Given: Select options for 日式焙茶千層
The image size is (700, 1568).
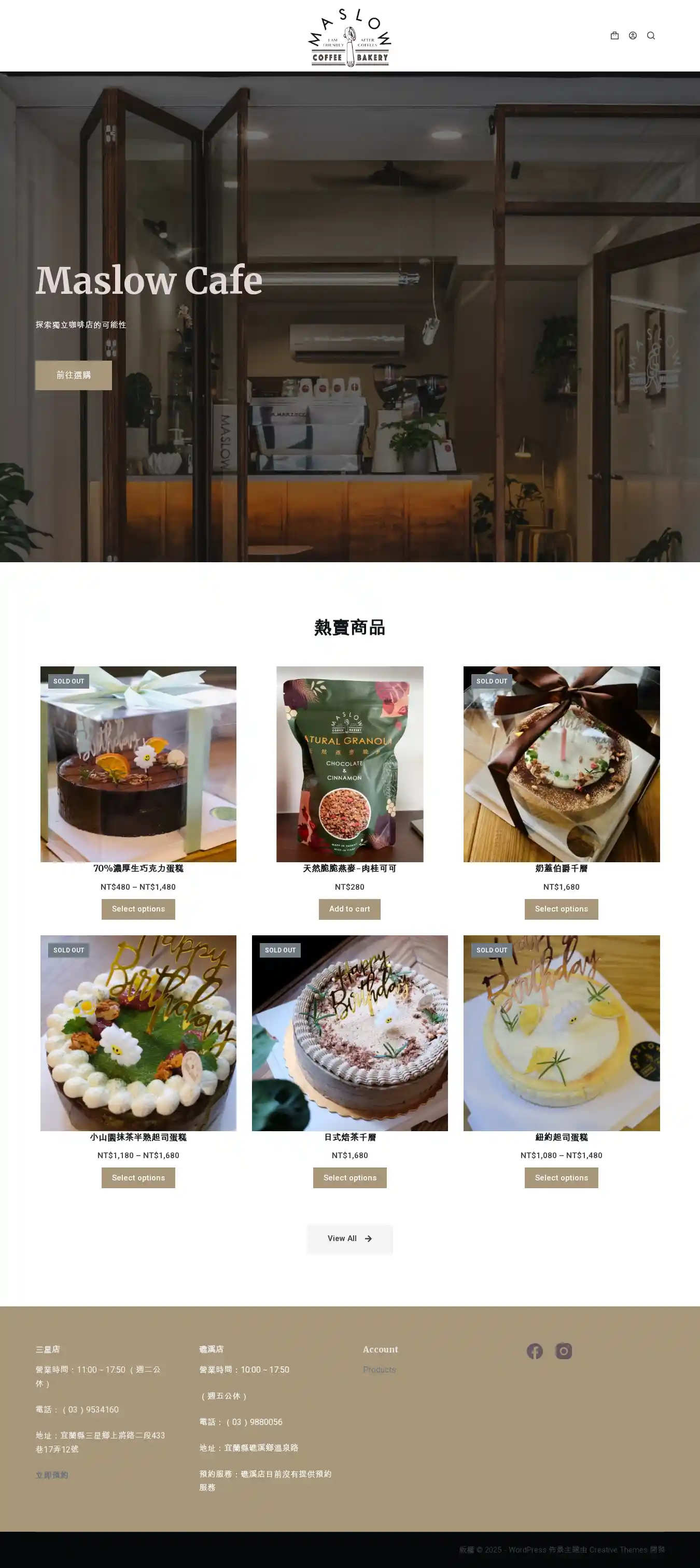Looking at the screenshot, I should (x=349, y=1178).
